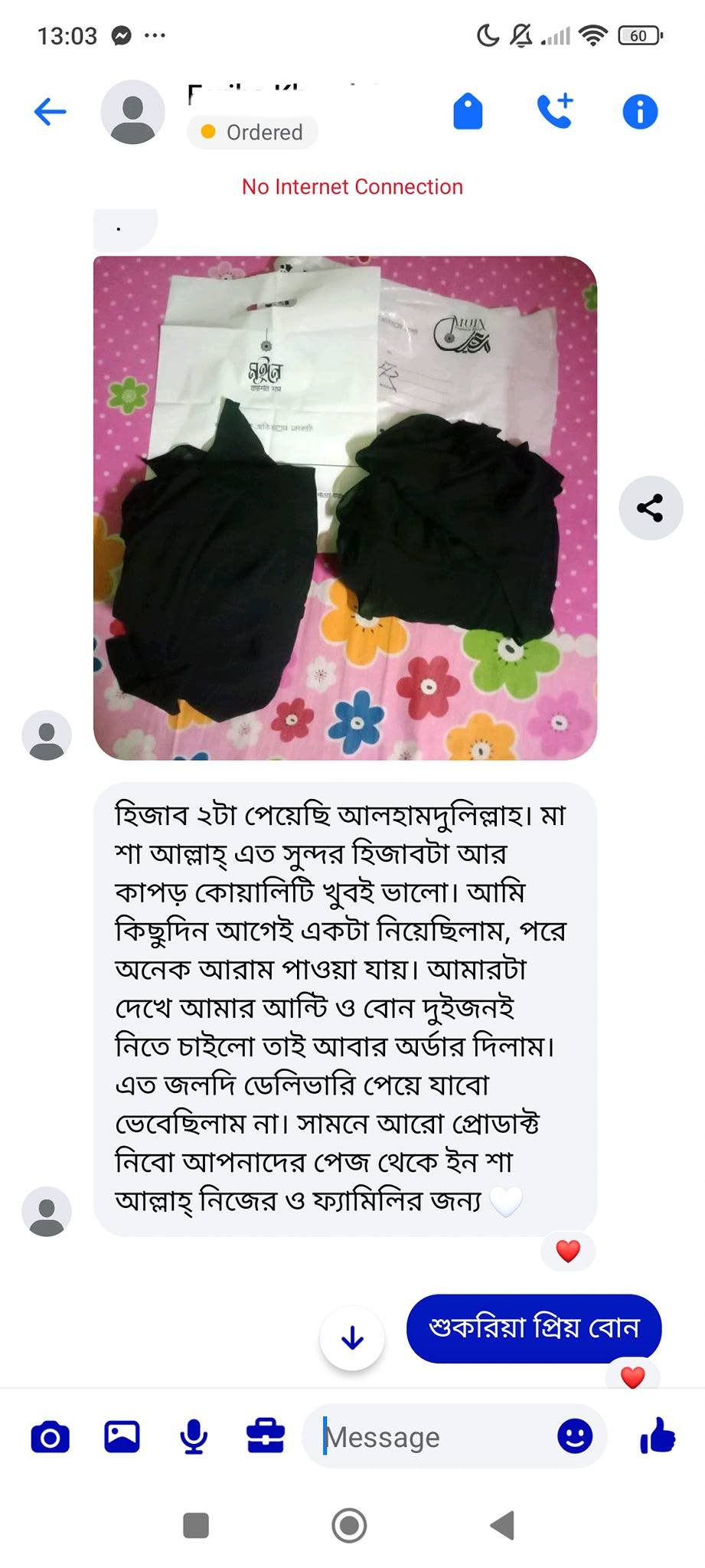Open the gallery image picker
Screen dimensions: 705x1568
click(122, 1436)
